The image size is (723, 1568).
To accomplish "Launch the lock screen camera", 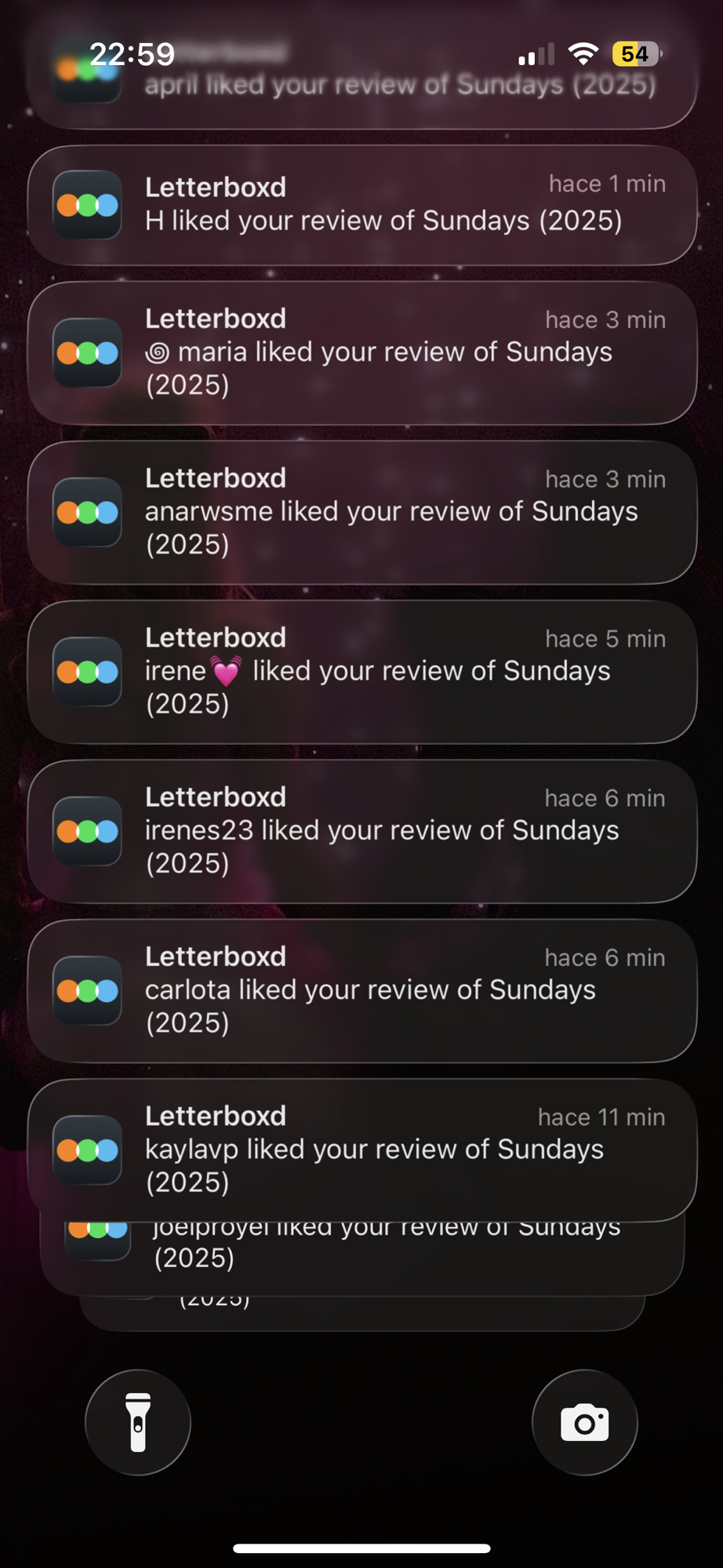I will tap(584, 1421).
